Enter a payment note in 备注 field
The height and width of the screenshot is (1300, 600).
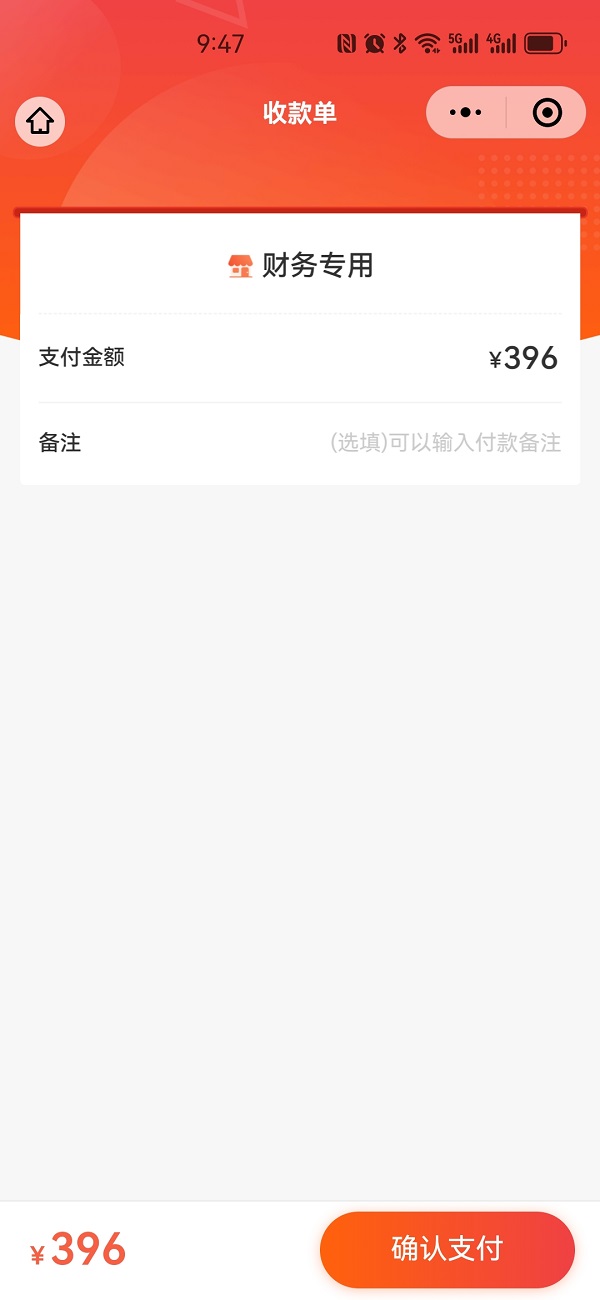point(445,443)
